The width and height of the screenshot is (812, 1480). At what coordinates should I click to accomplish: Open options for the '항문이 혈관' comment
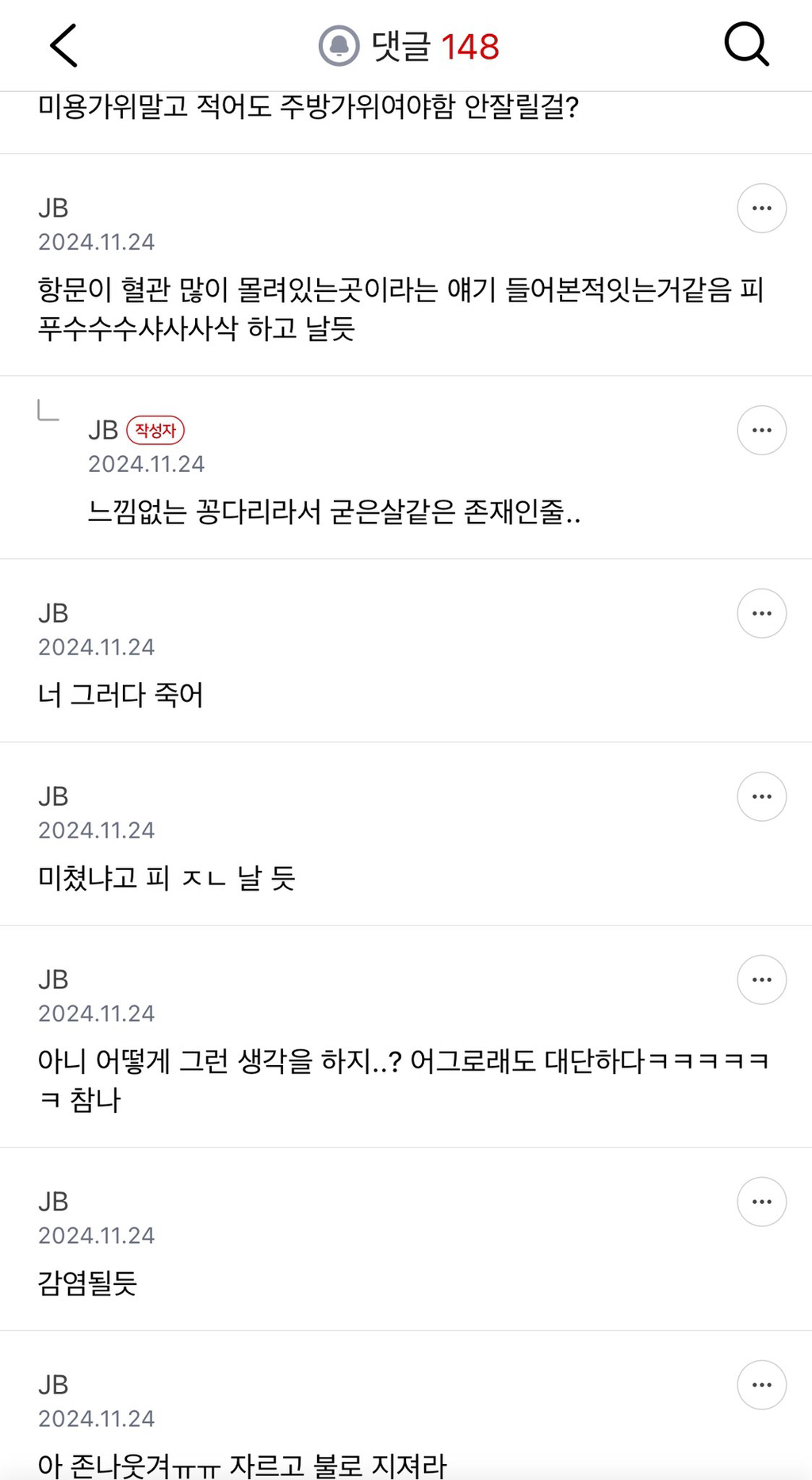(761, 209)
